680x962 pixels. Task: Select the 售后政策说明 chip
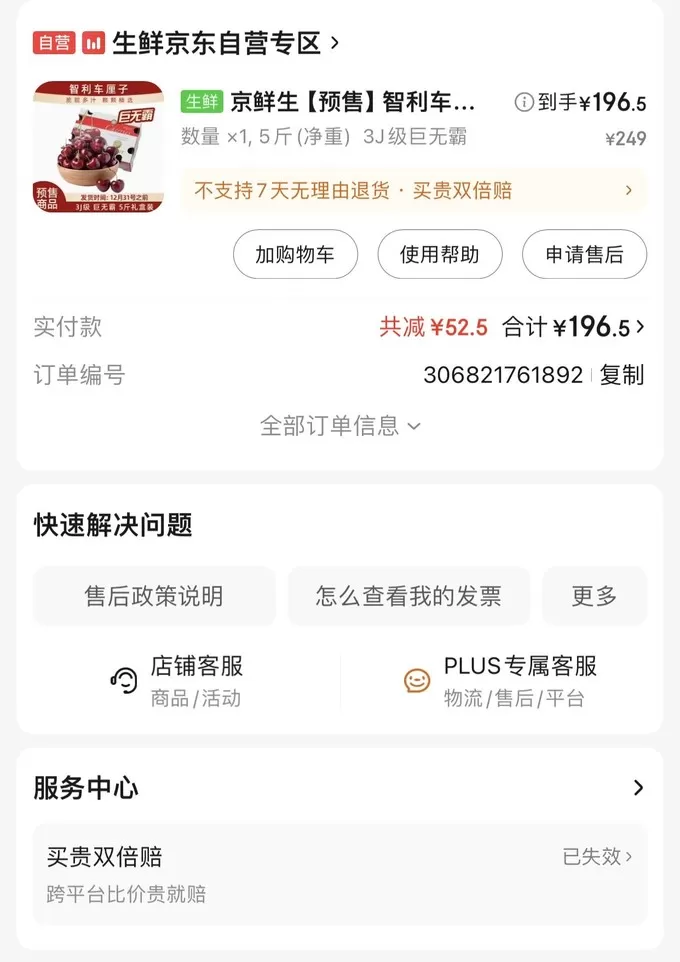pyautogui.click(x=154, y=596)
